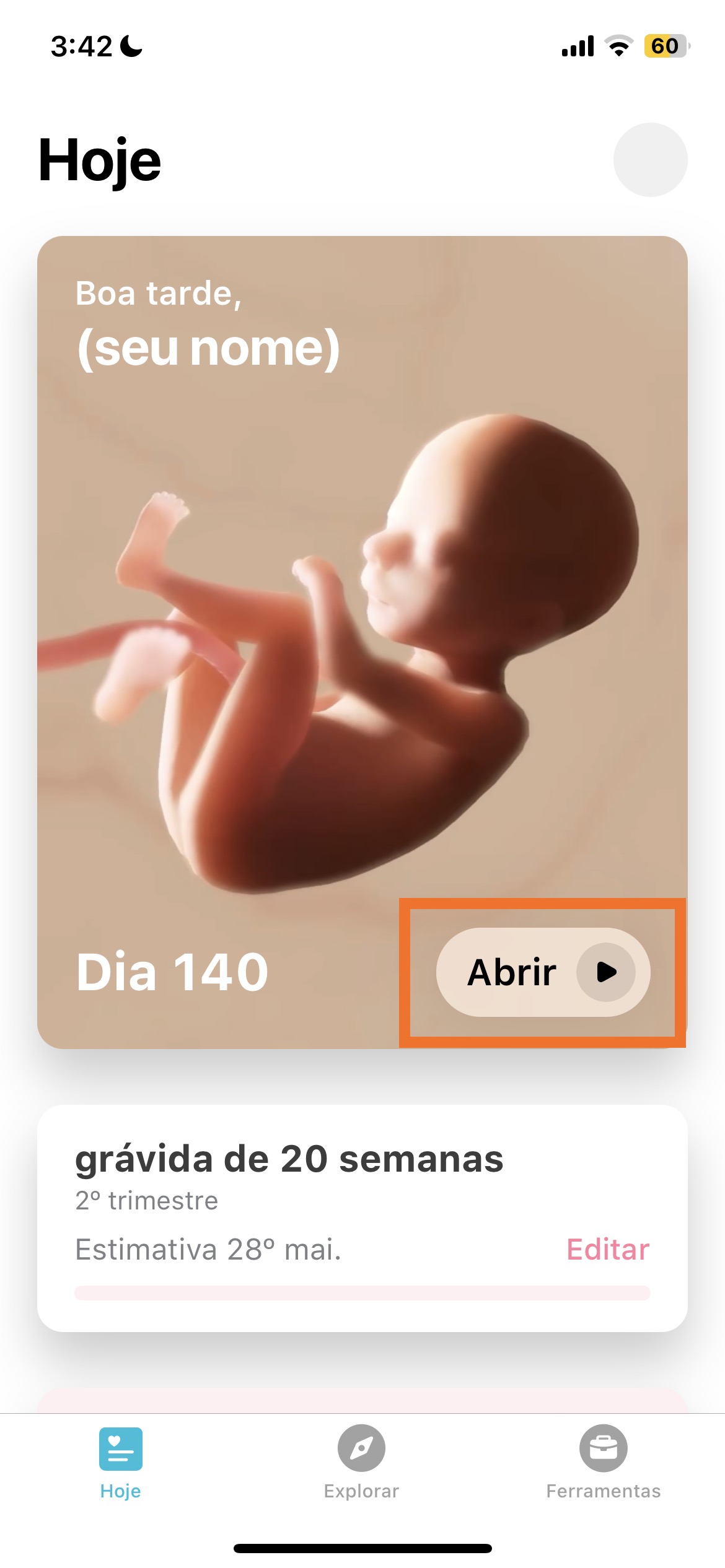Switch to the Explorar tab

(361, 1463)
